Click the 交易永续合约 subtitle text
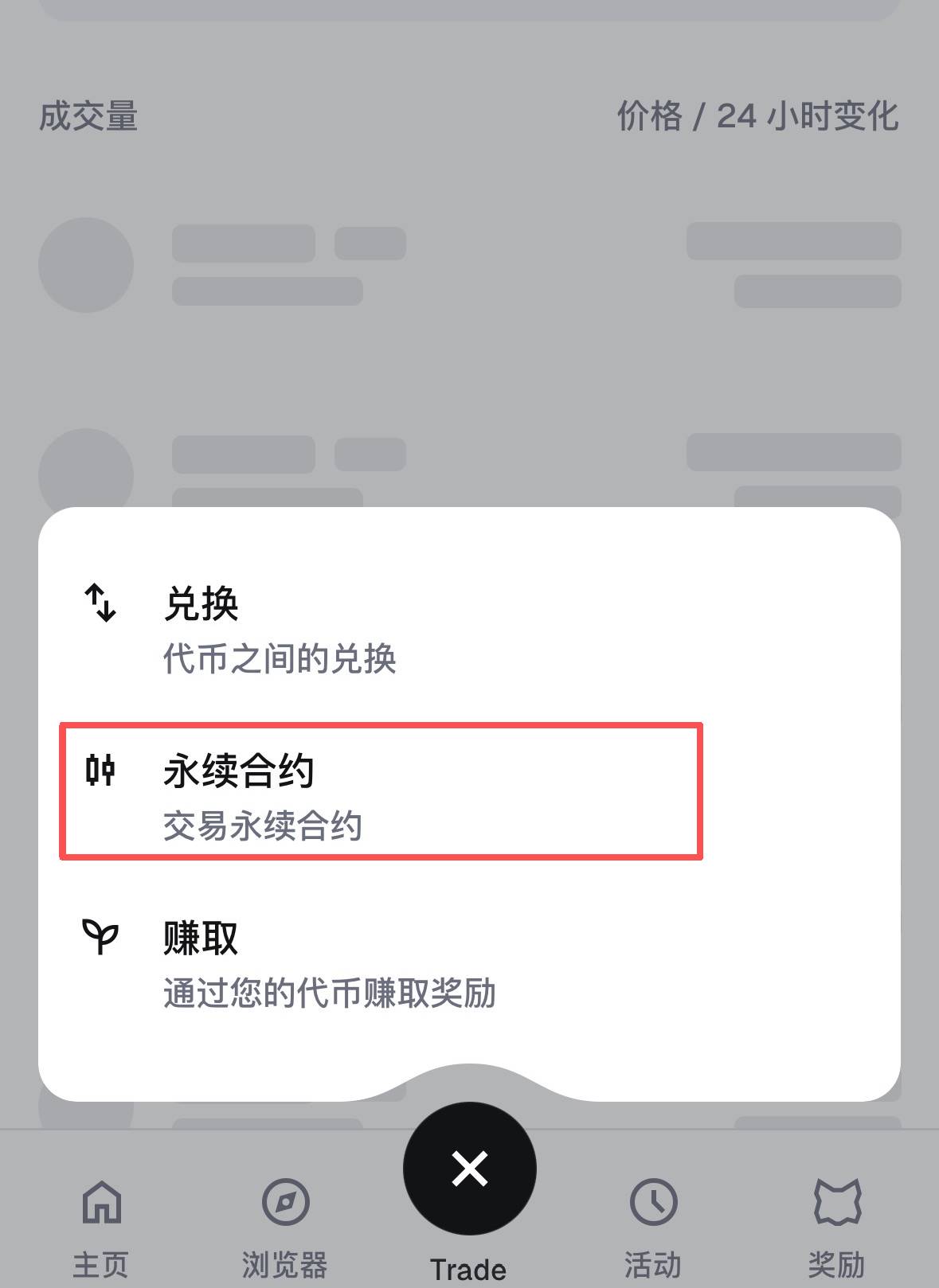The height and width of the screenshot is (1288, 939). (x=263, y=828)
